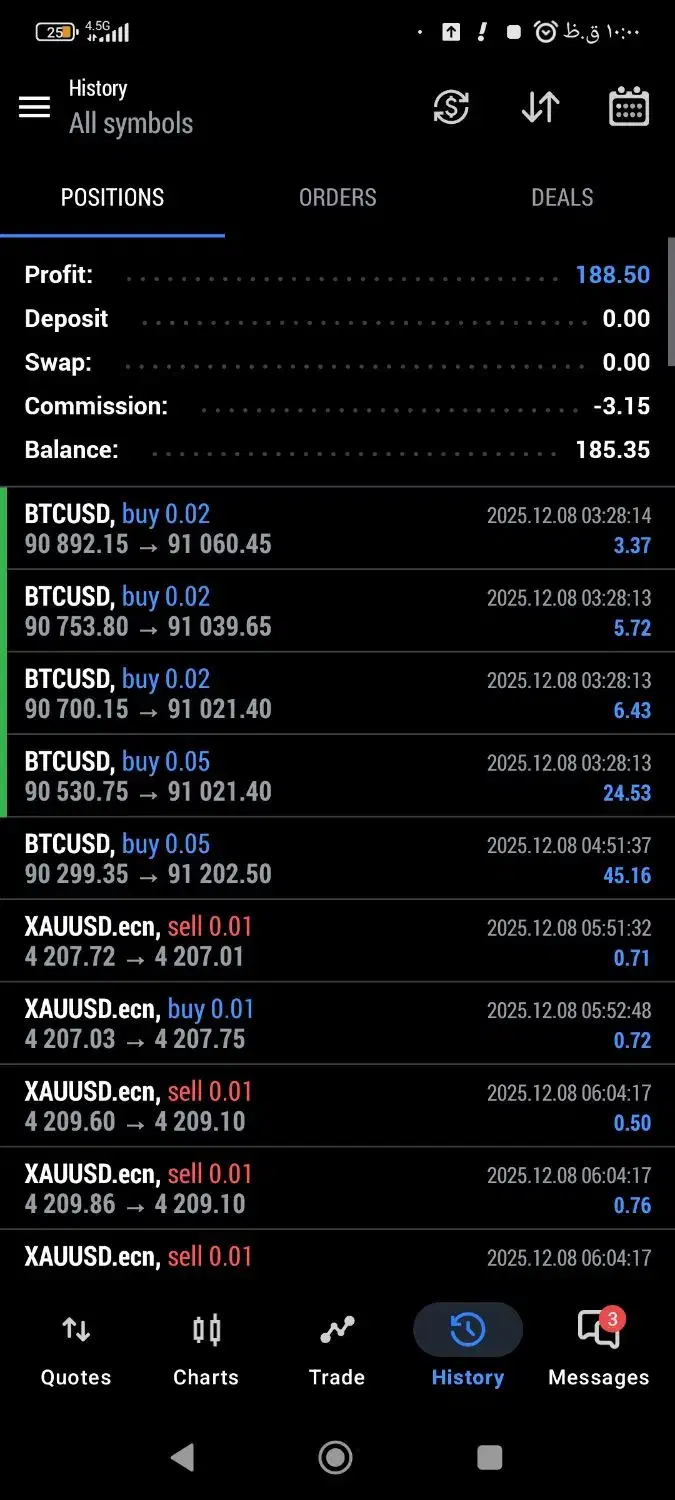This screenshot has width=675, height=1500.
Task: Expand BTCUSD position with 5.72 profit
Action: [x=337, y=611]
